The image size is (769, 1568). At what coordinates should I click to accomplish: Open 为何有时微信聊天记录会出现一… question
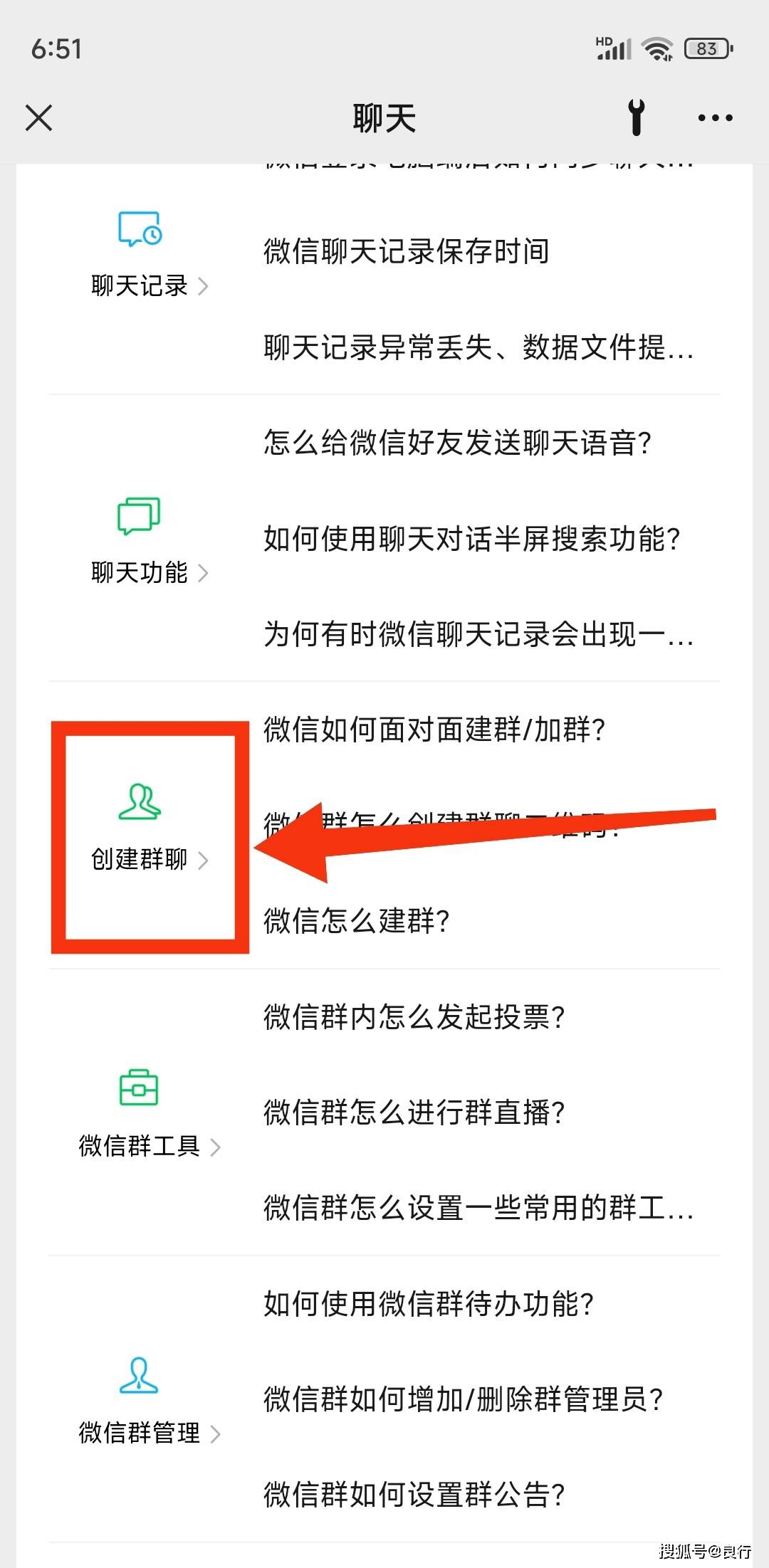(478, 634)
